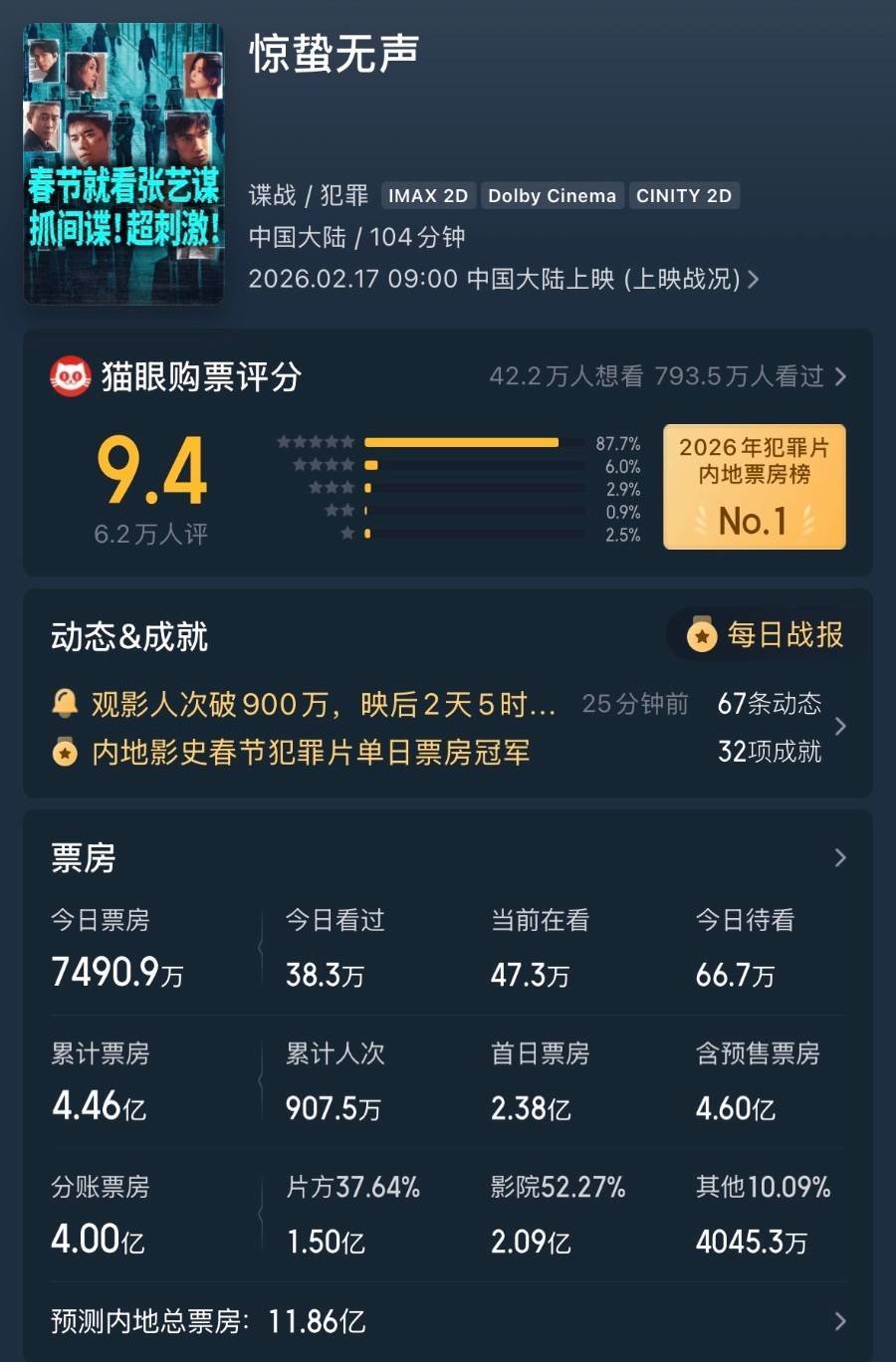Open the 内地影史春节犯罪片单日票房冠军 achievement
Viewport: 896px width, 1362px height.
click(309, 752)
